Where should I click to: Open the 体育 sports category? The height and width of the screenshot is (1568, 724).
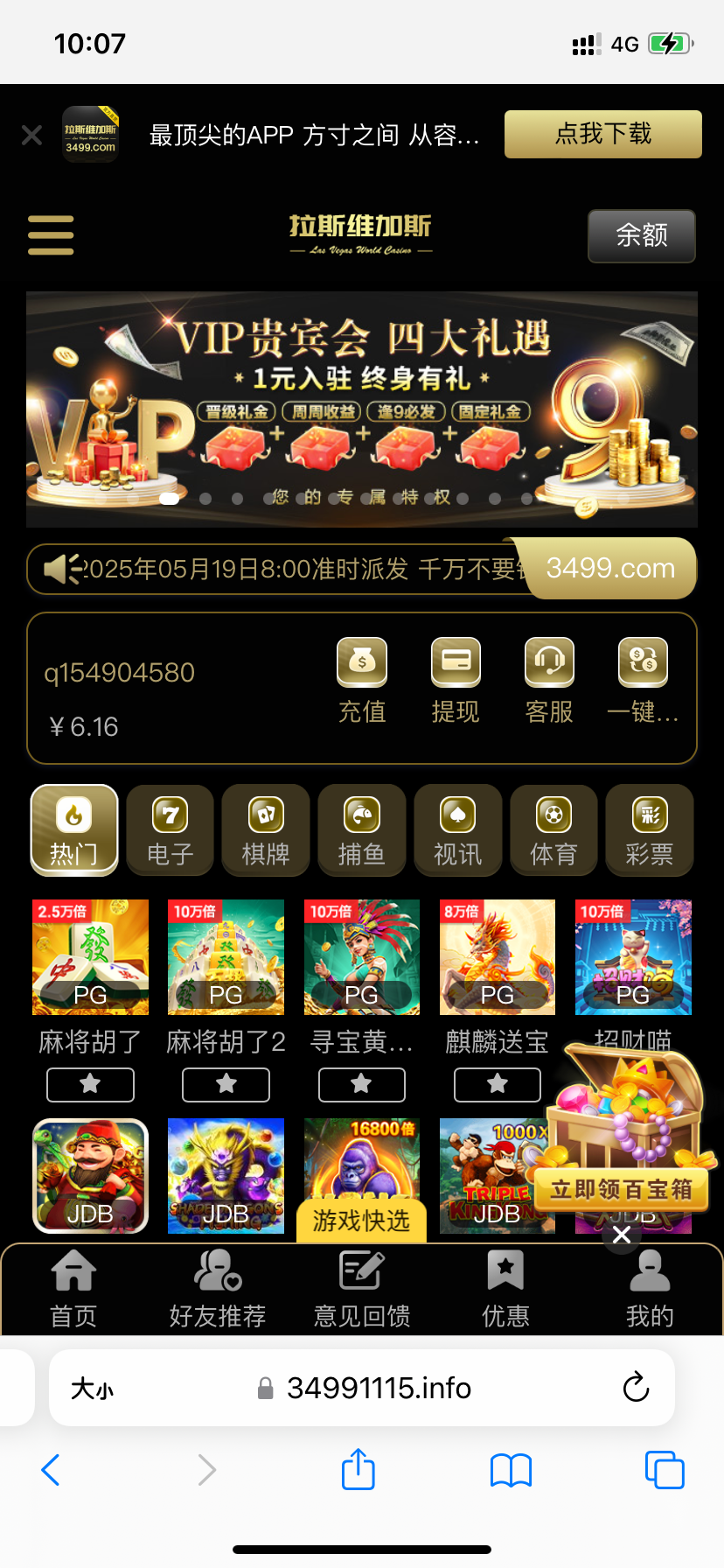[553, 830]
